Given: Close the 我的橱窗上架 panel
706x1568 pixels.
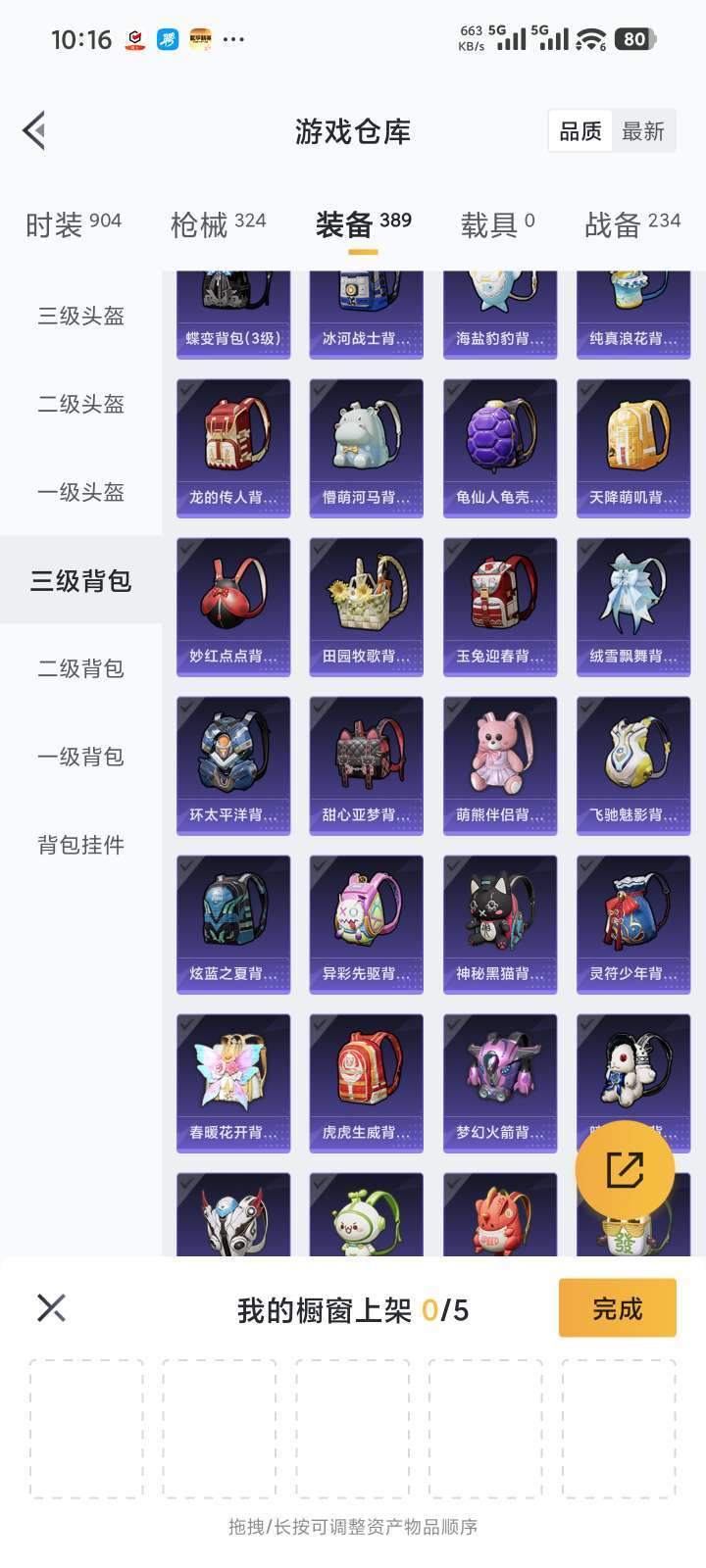Looking at the screenshot, I should point(51,1306).
